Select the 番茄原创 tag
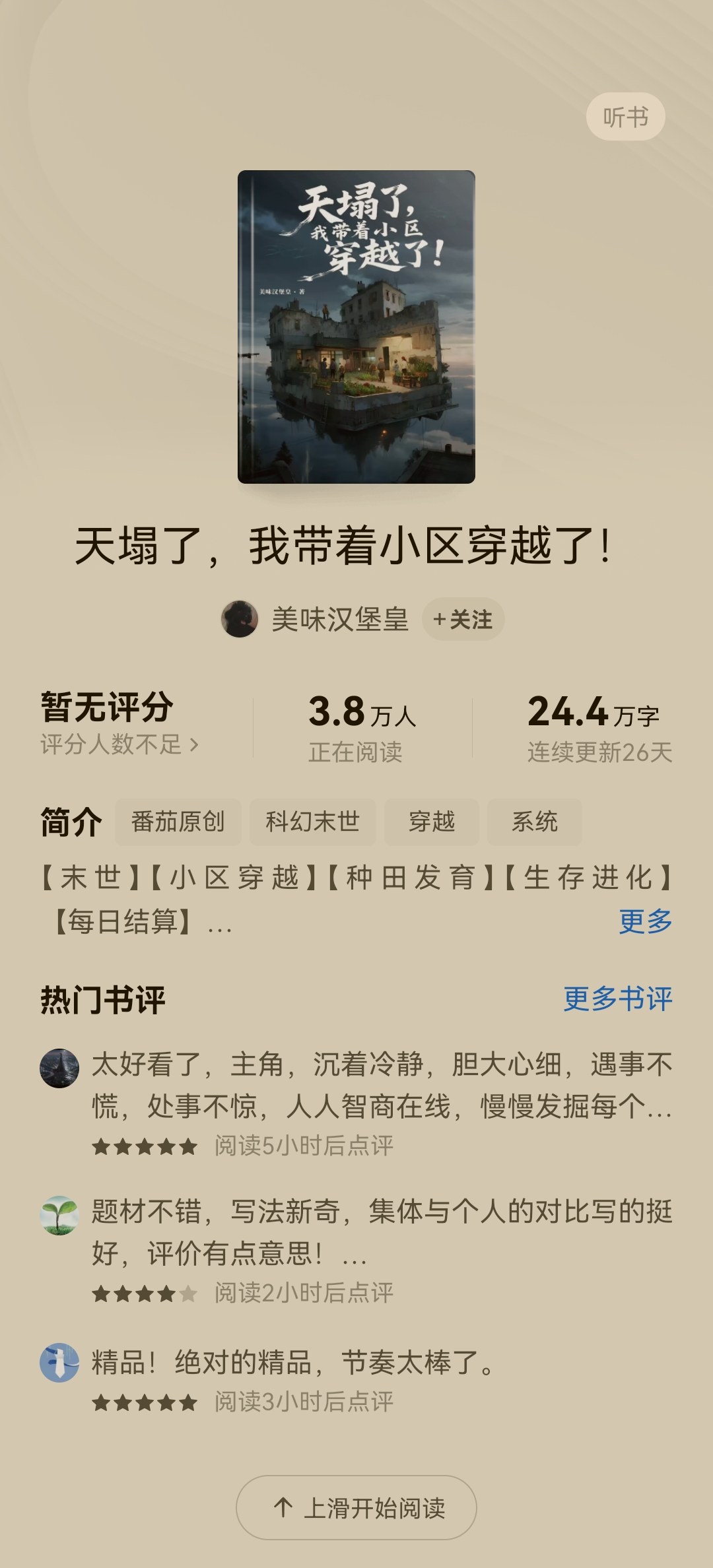The height and width of the screenshot is (1568, 713). coord(178,822)
